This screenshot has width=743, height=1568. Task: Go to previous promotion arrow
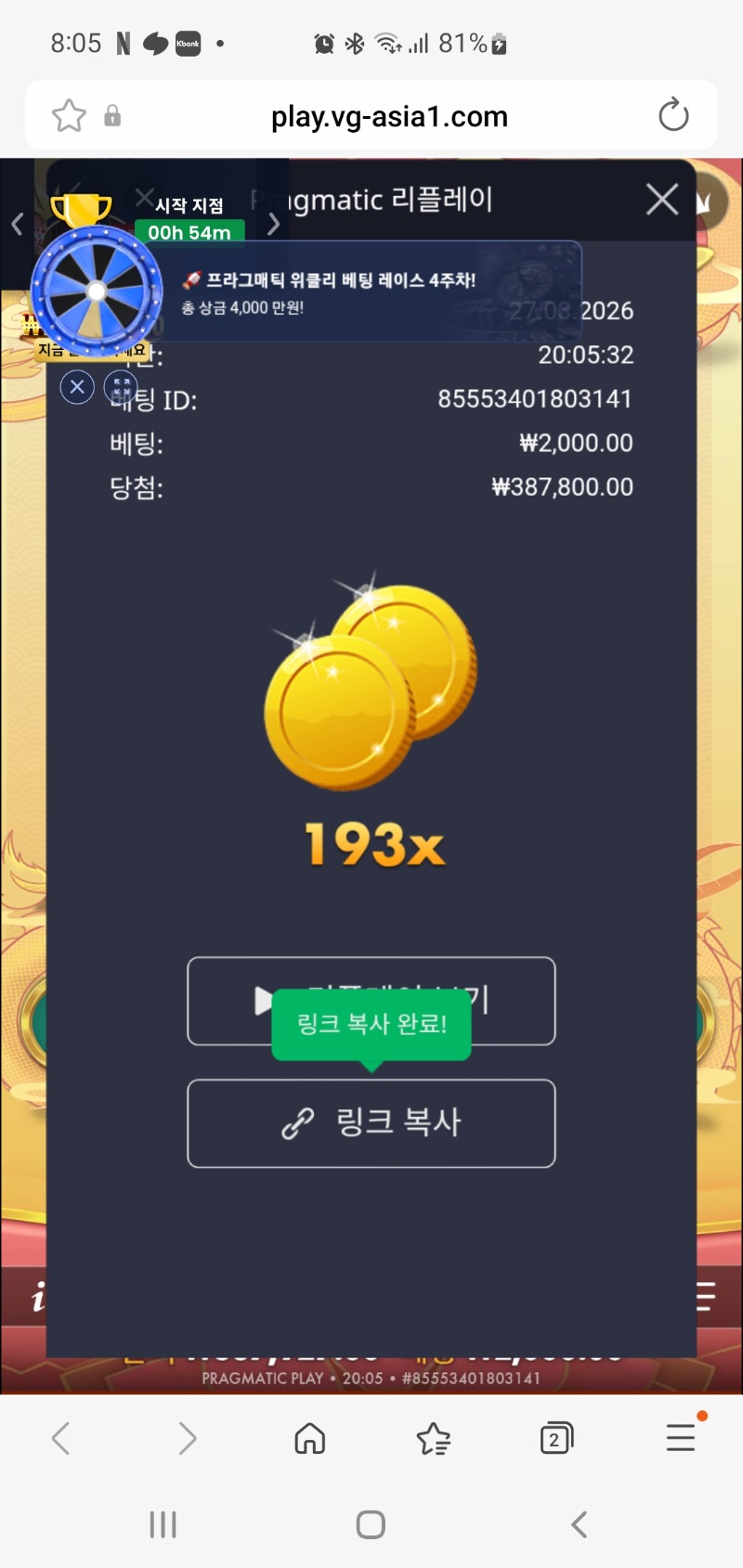click(x=17, y=224)
